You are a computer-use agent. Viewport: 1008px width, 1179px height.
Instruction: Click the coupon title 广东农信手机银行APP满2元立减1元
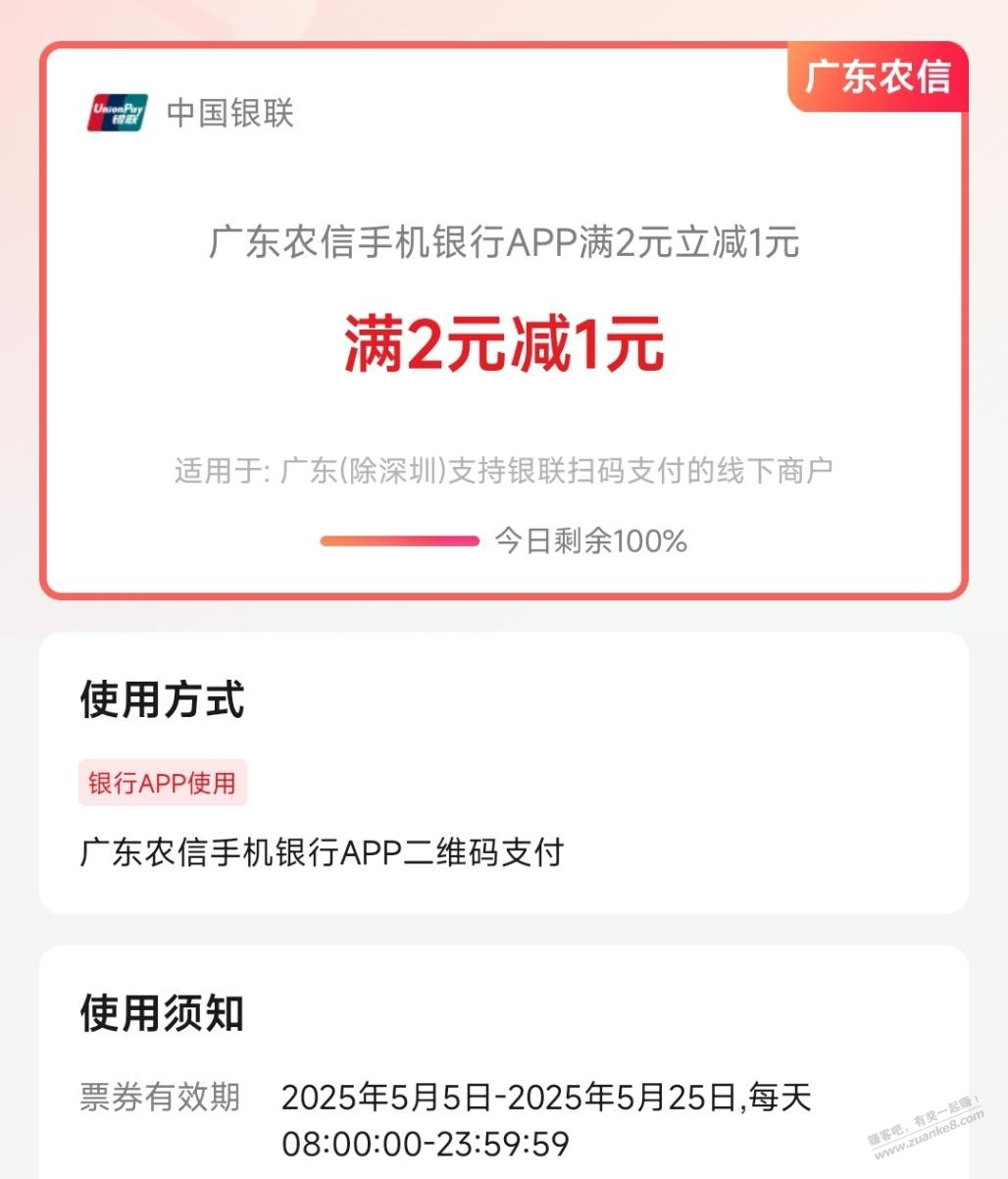tap(504, 243)
